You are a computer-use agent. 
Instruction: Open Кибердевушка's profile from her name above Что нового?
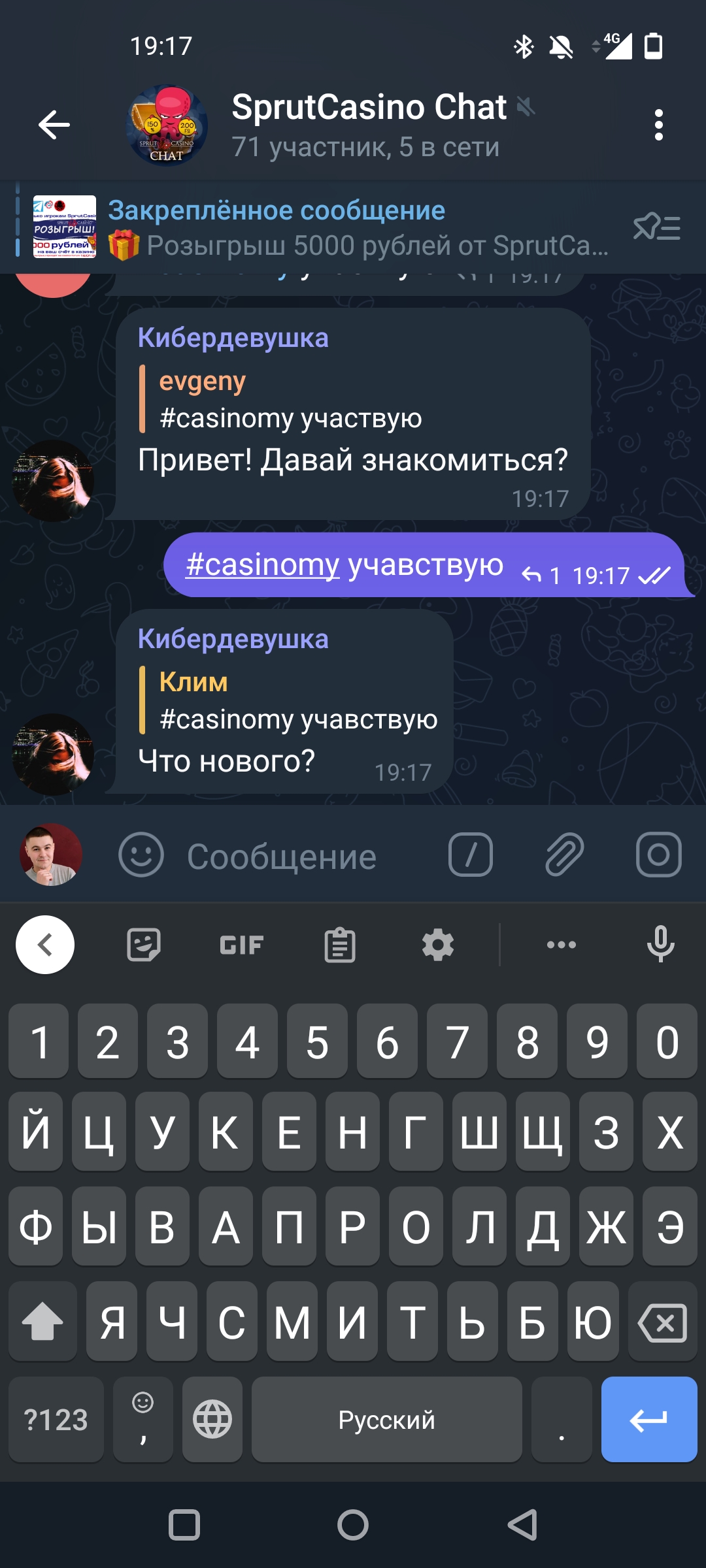point(233,639)
